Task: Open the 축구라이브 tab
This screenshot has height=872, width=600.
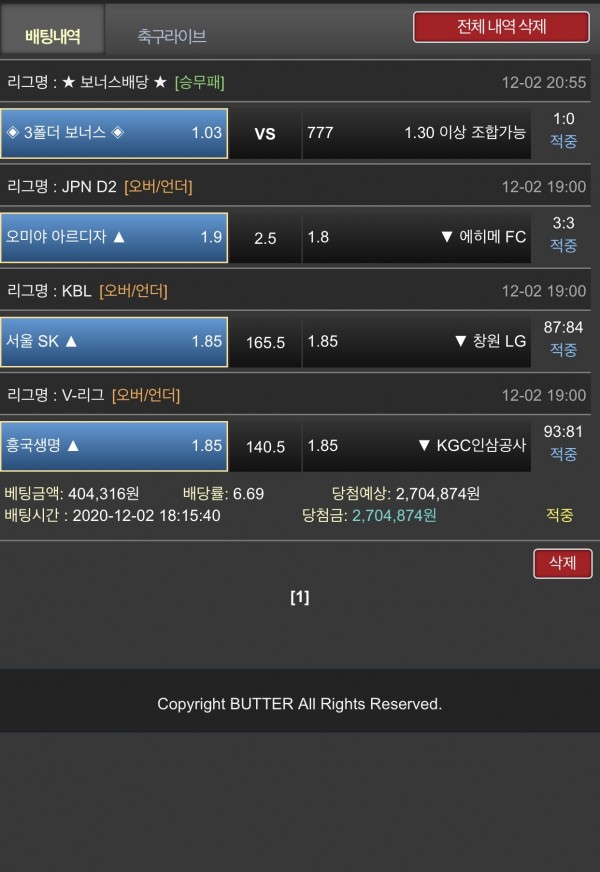Action: tap(172, 37)
